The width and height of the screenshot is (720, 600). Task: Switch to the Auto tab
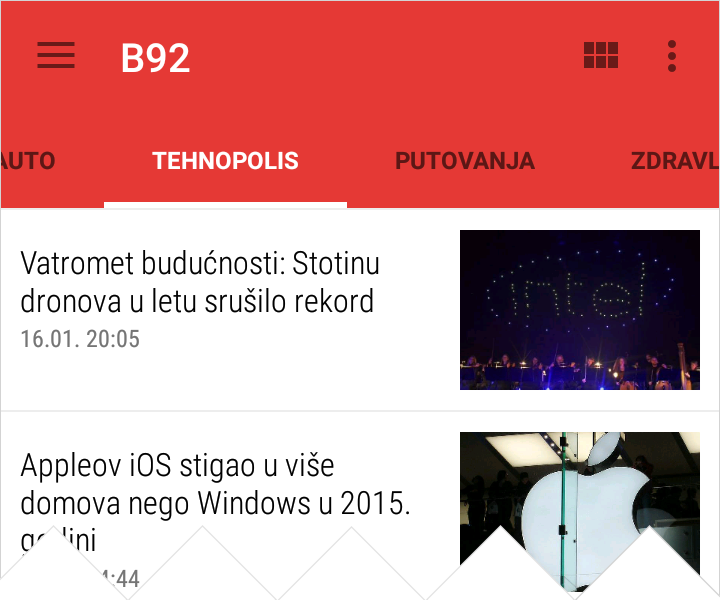point(28,161)
